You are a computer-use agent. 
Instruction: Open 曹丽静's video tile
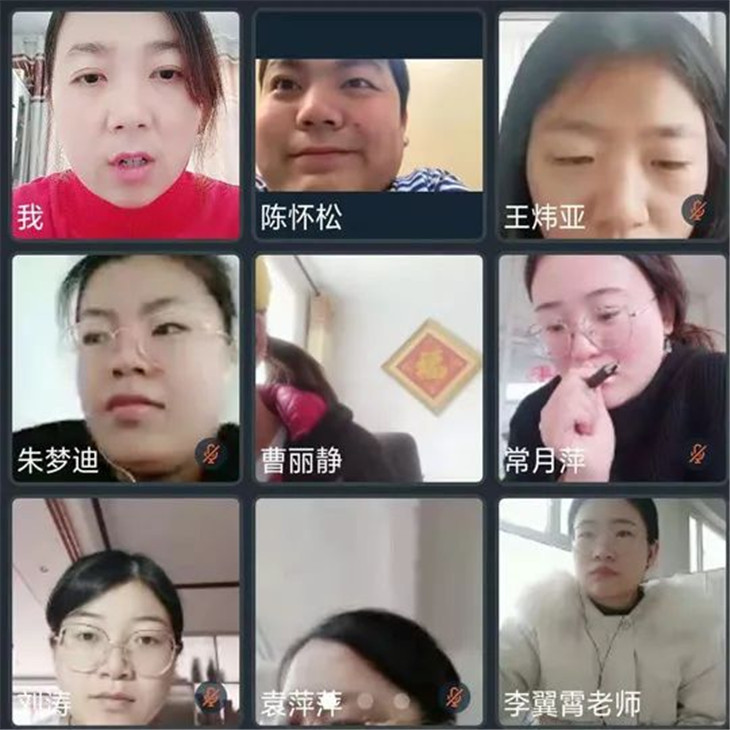click(369, 368)
